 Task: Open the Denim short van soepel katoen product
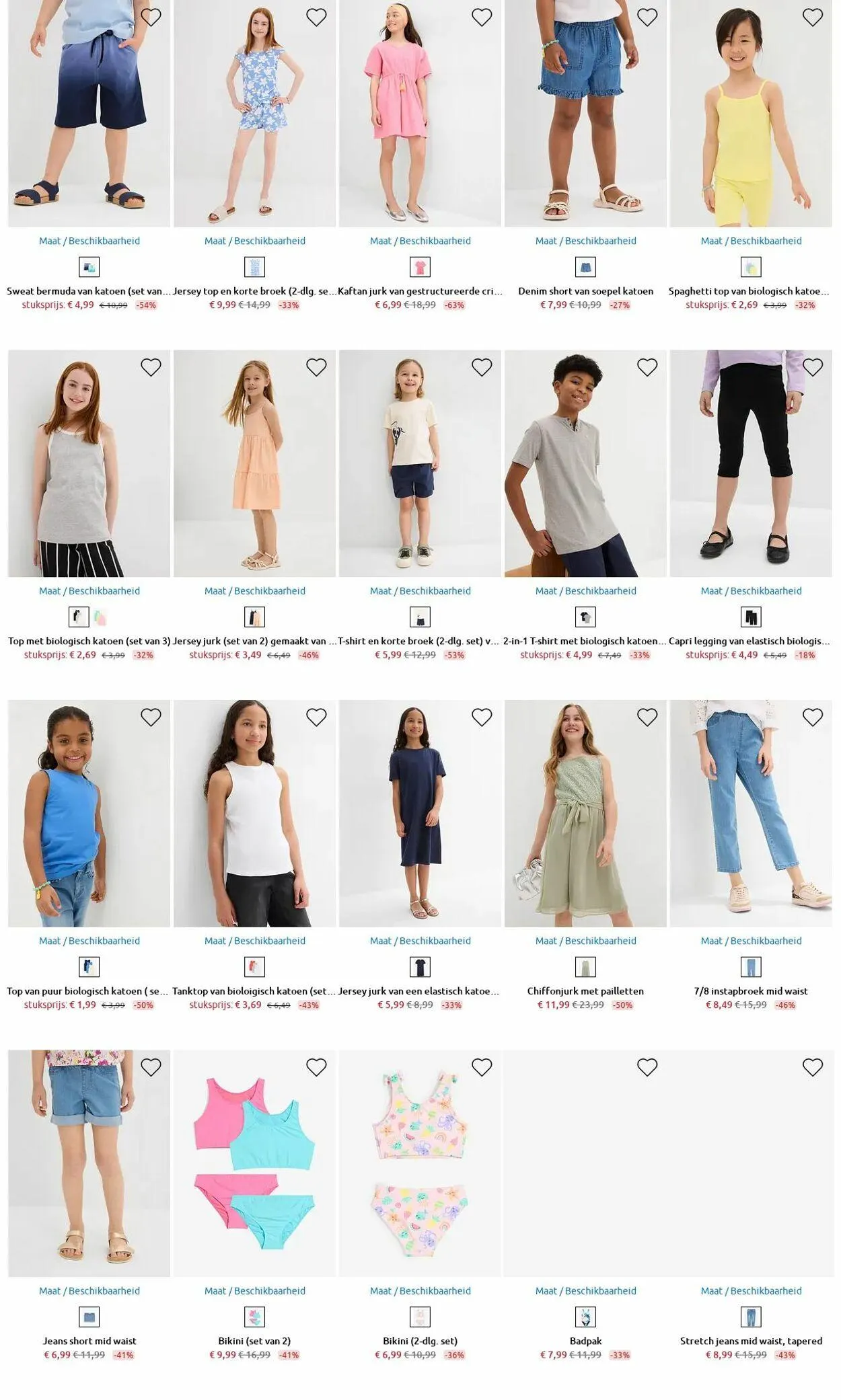[585, 291]
